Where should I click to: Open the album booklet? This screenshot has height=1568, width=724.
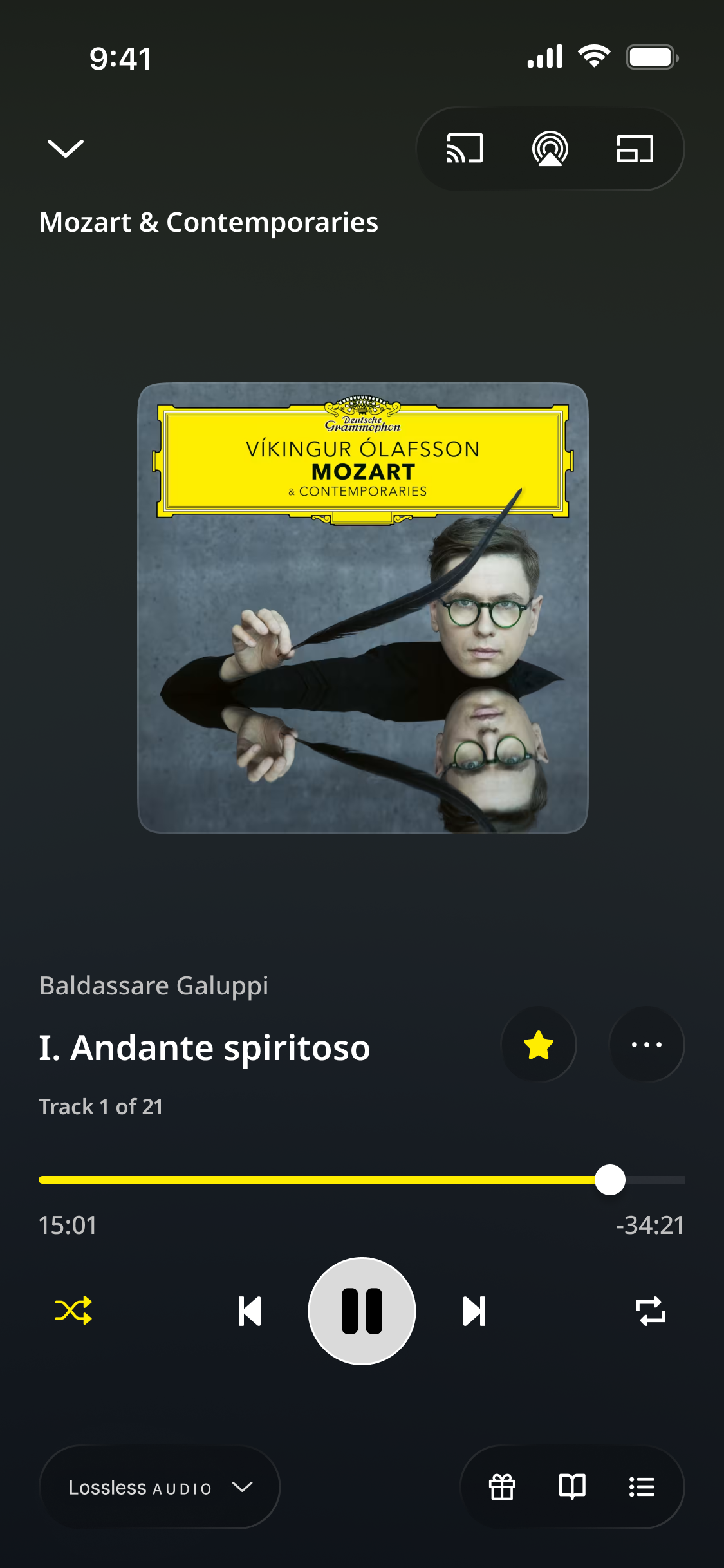coord(572,1487)
